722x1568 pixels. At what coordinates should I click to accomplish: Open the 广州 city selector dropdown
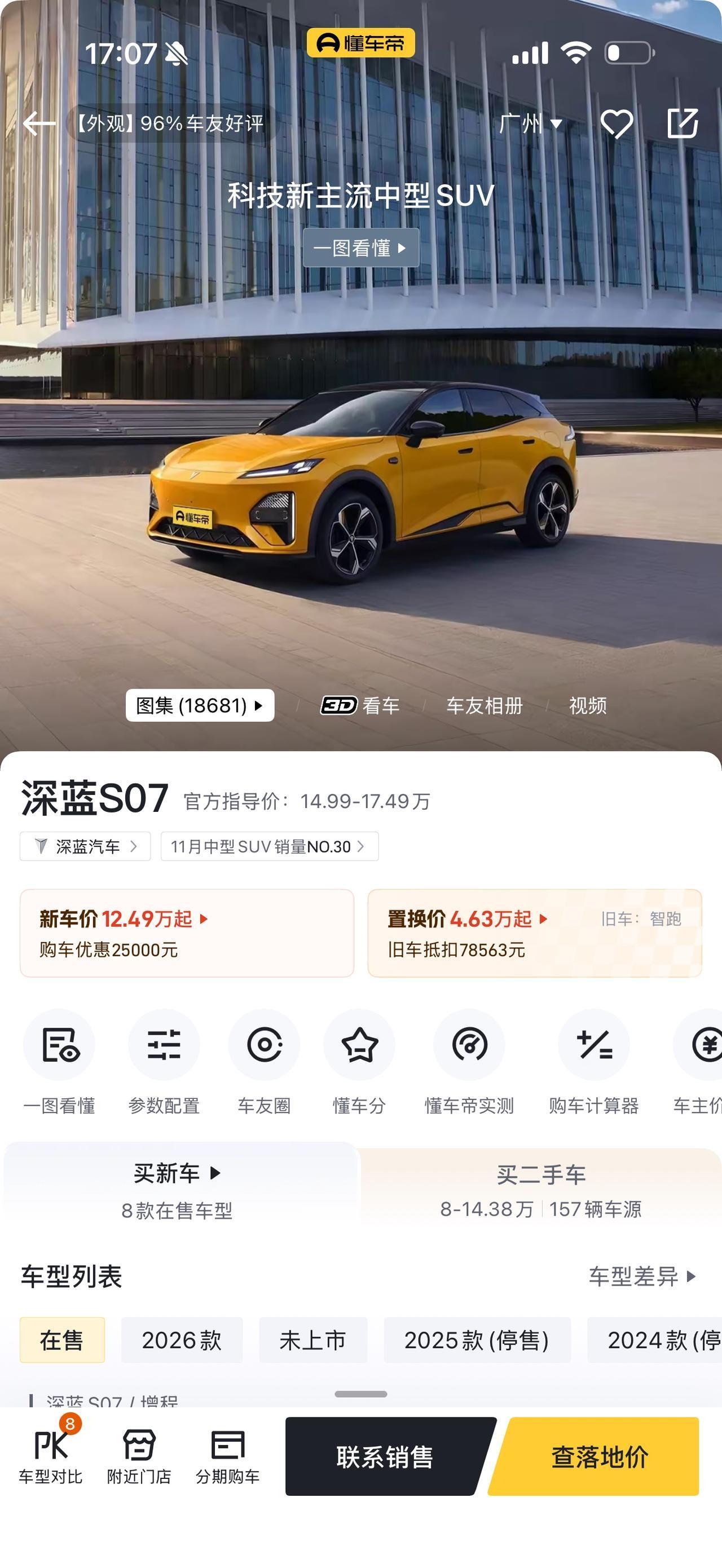click(527, 125)
